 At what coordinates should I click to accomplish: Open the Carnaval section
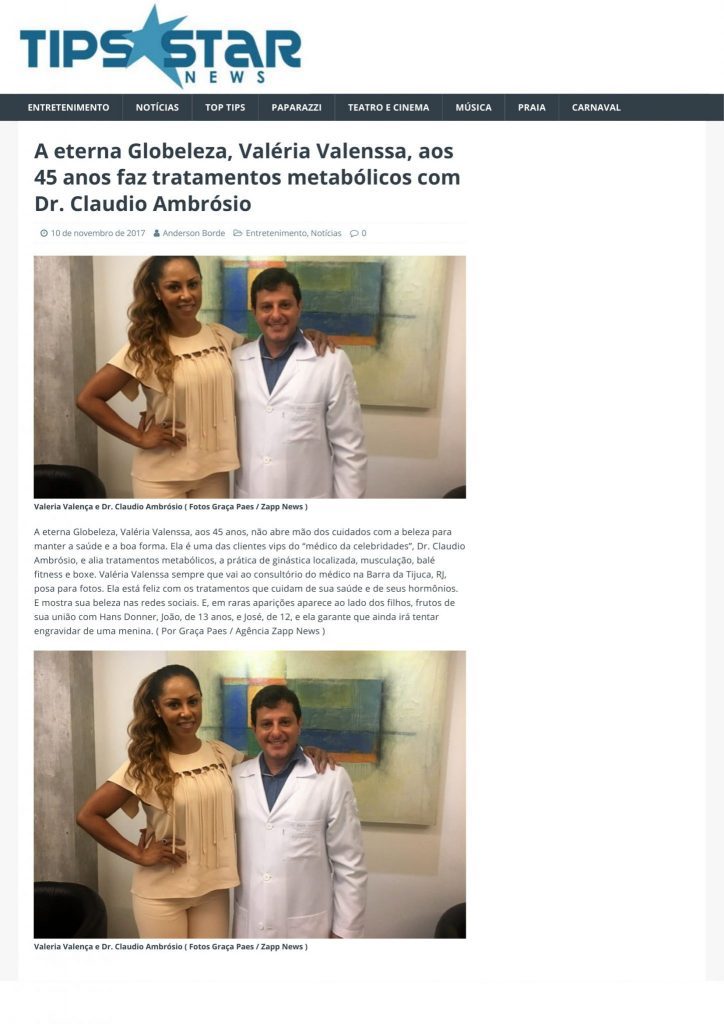596,107
